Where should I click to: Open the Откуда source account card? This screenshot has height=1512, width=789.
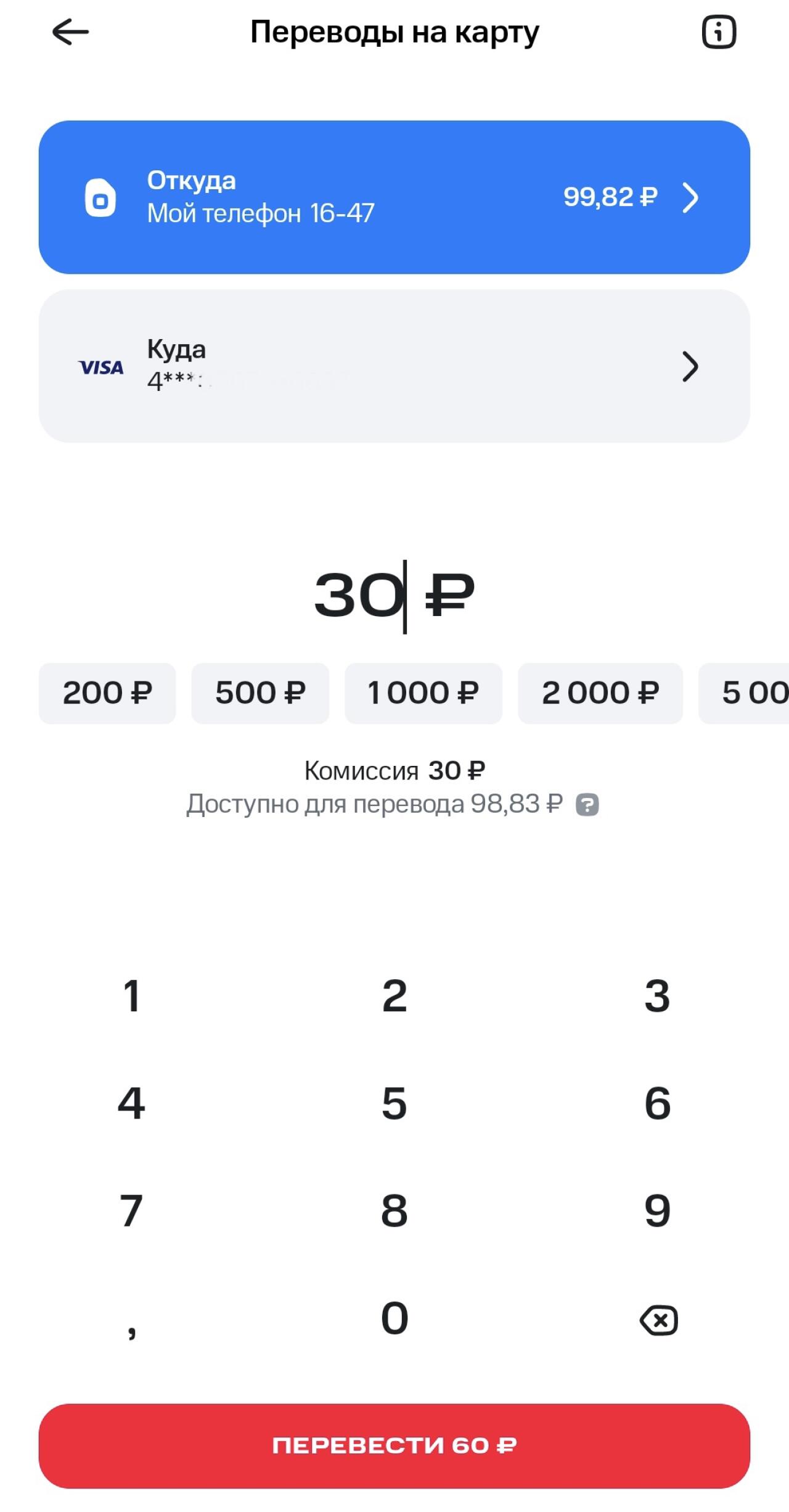[x=394, y=197]
